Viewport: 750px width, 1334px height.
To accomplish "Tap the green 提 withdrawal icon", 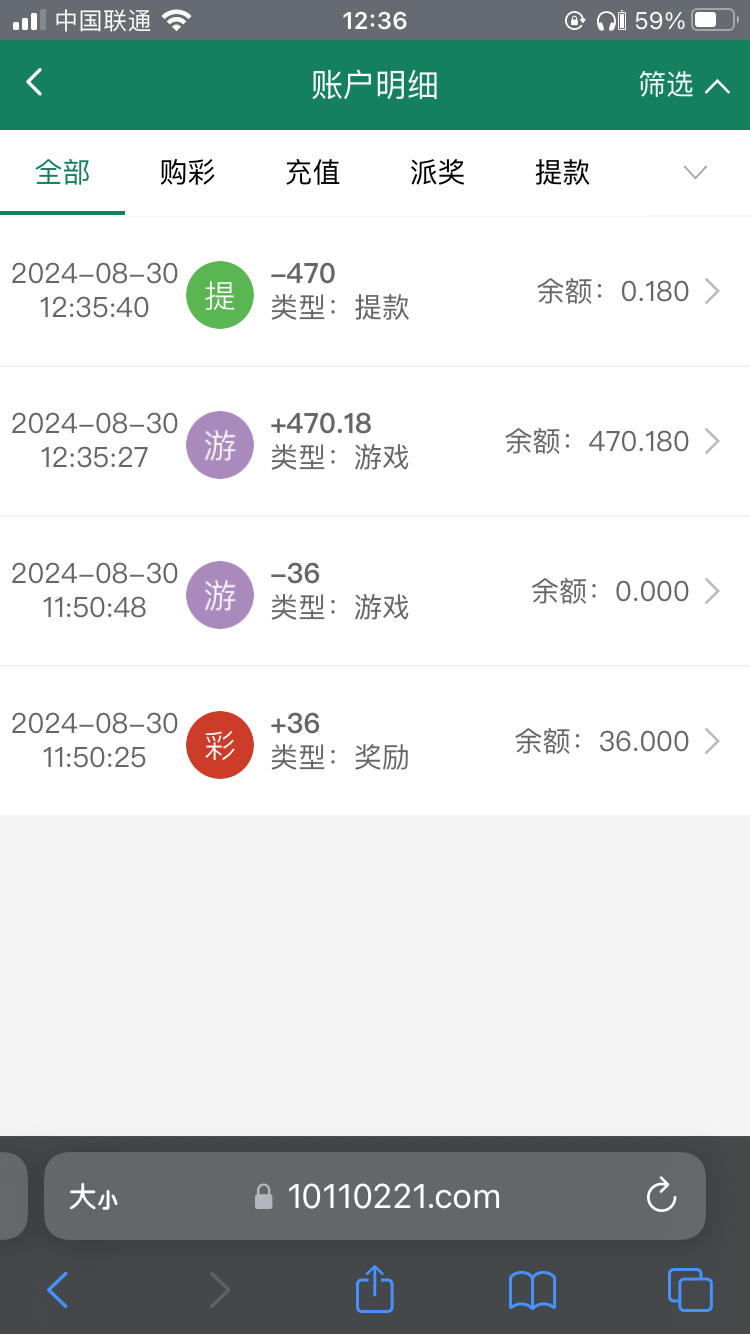I will coord(219,295).
